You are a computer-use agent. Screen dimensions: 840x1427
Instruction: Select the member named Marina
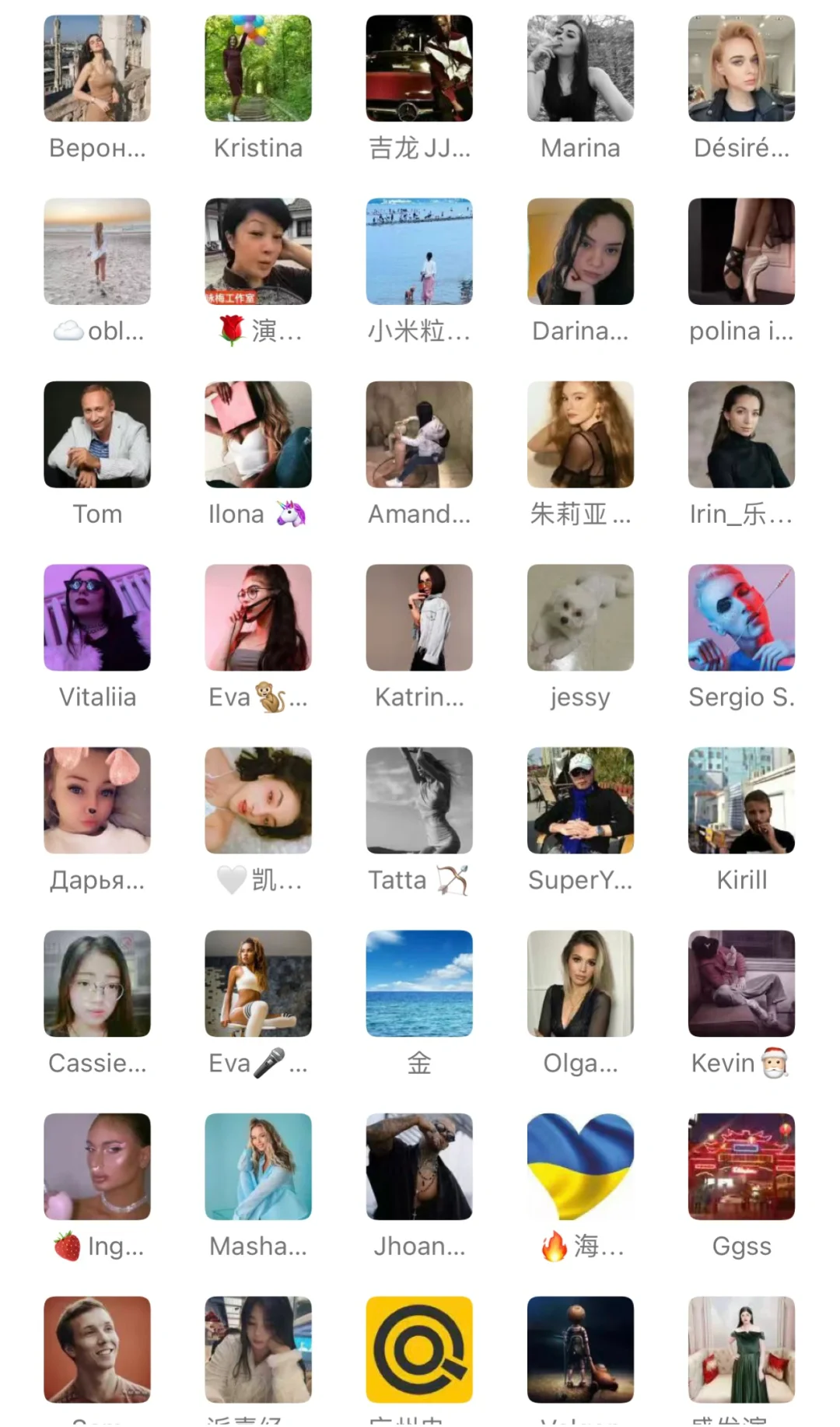coord(580,68)
